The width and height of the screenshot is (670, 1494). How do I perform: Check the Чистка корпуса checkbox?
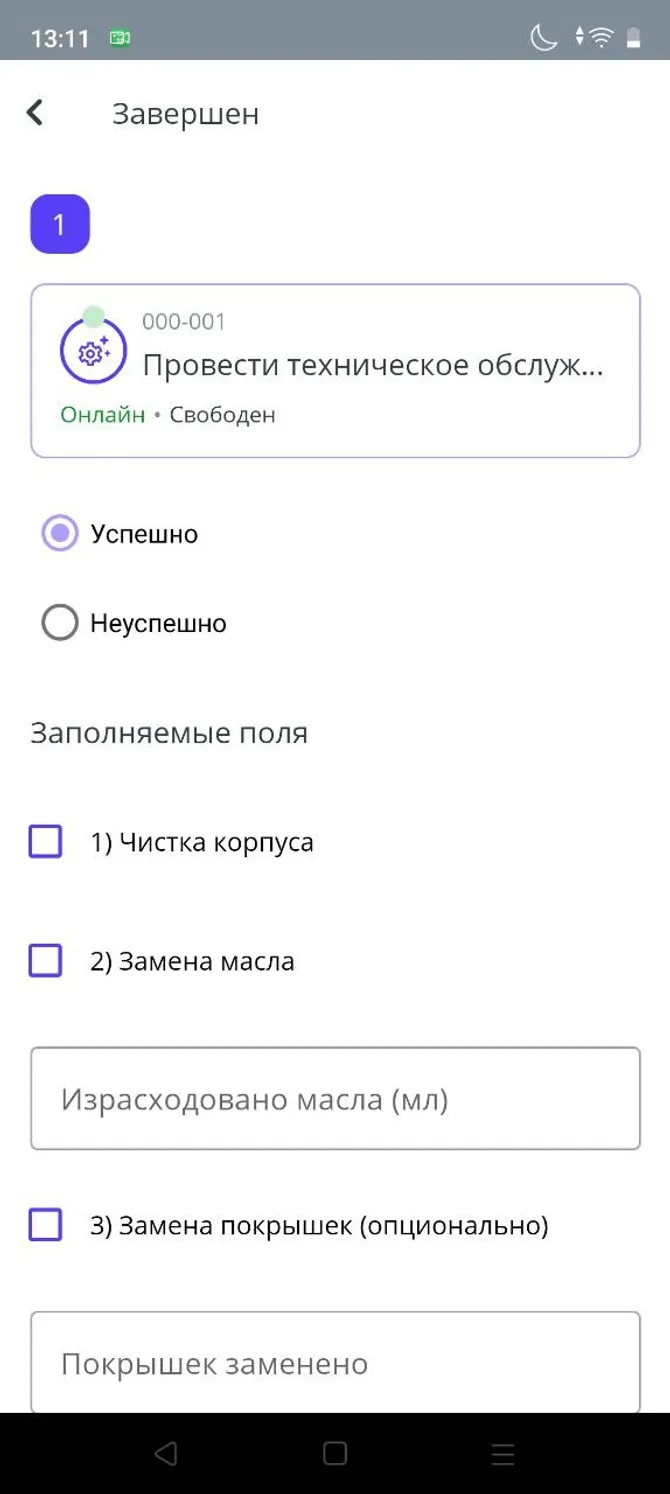tap(46, 842)
